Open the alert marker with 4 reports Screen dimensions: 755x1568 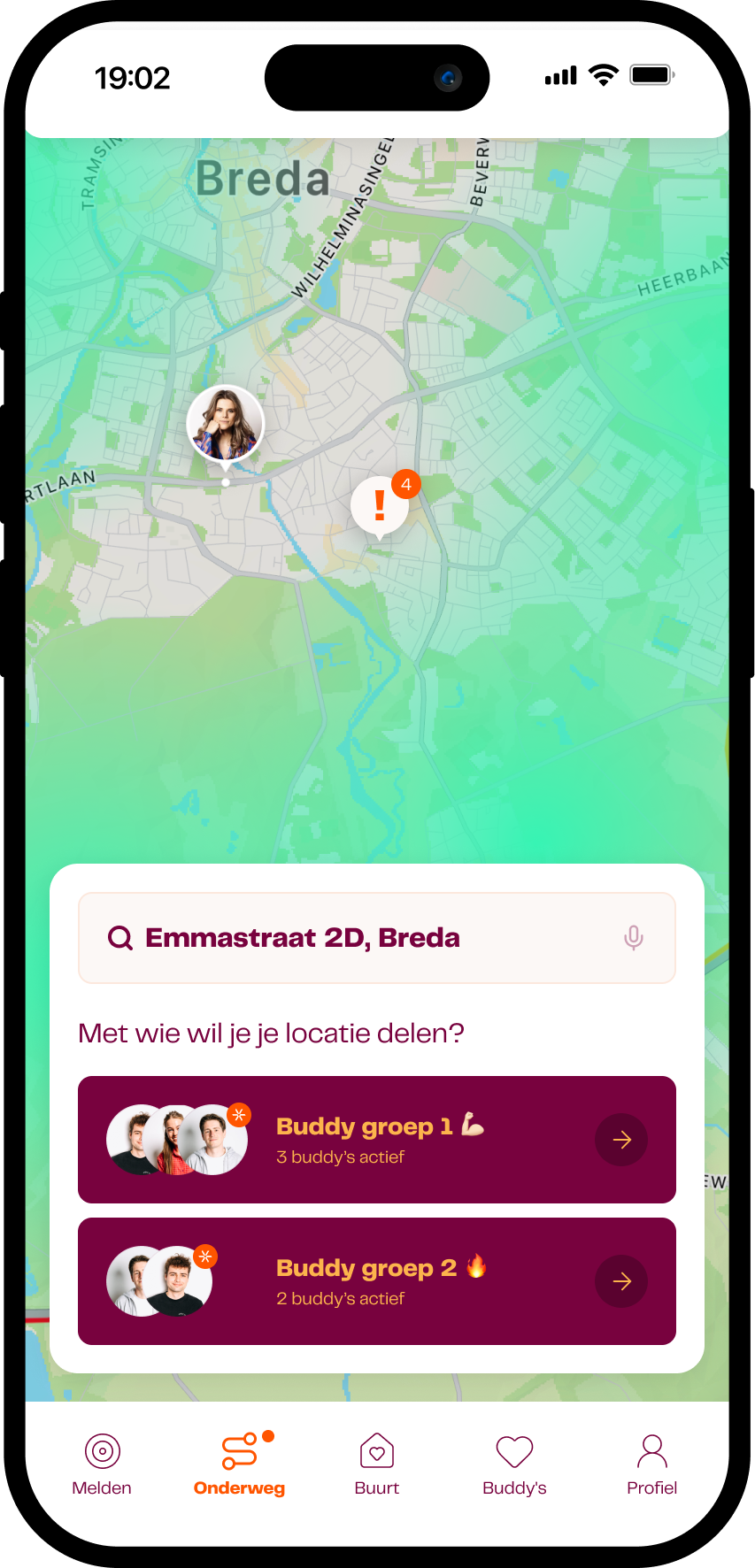click(x=381, y=505)
